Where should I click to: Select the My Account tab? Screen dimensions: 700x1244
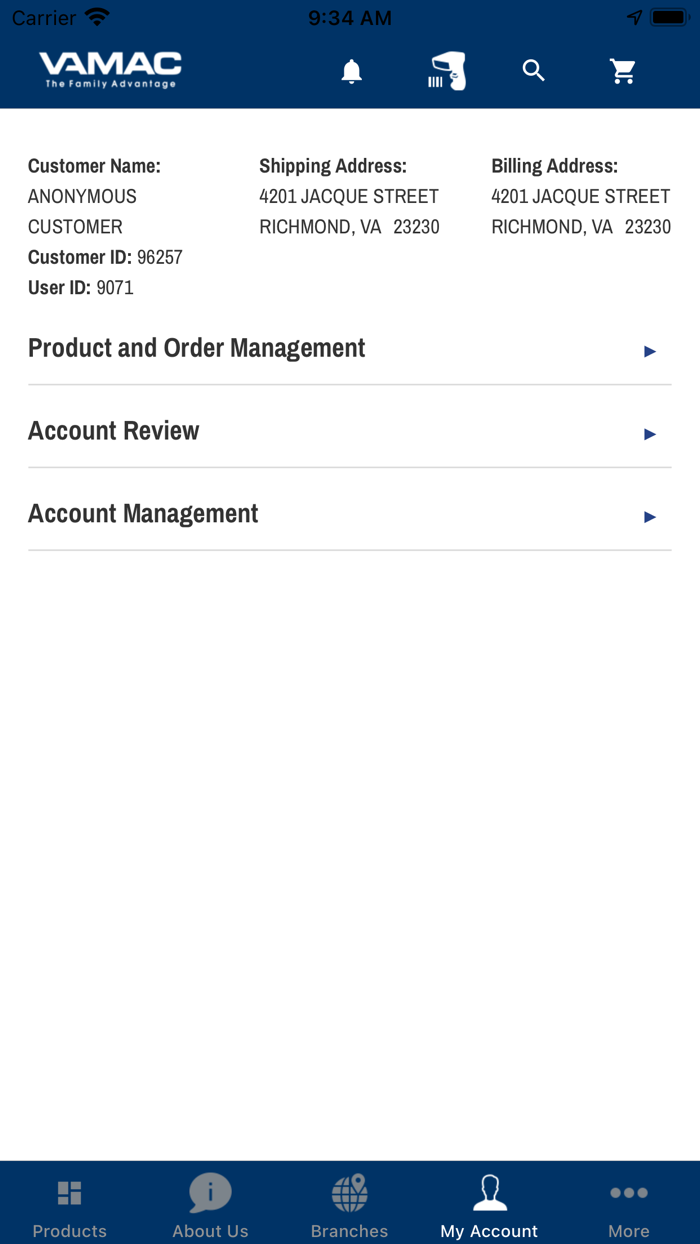point(489,1206)
